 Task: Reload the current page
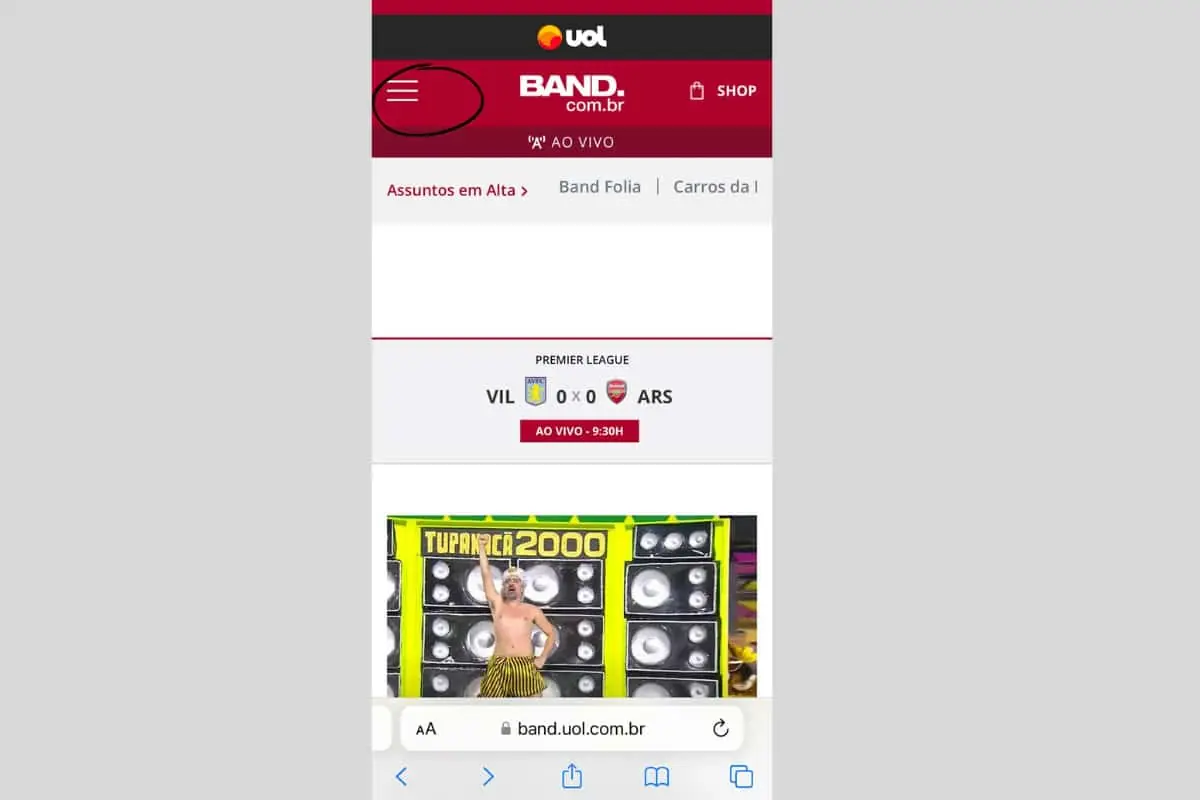point(720,729)
